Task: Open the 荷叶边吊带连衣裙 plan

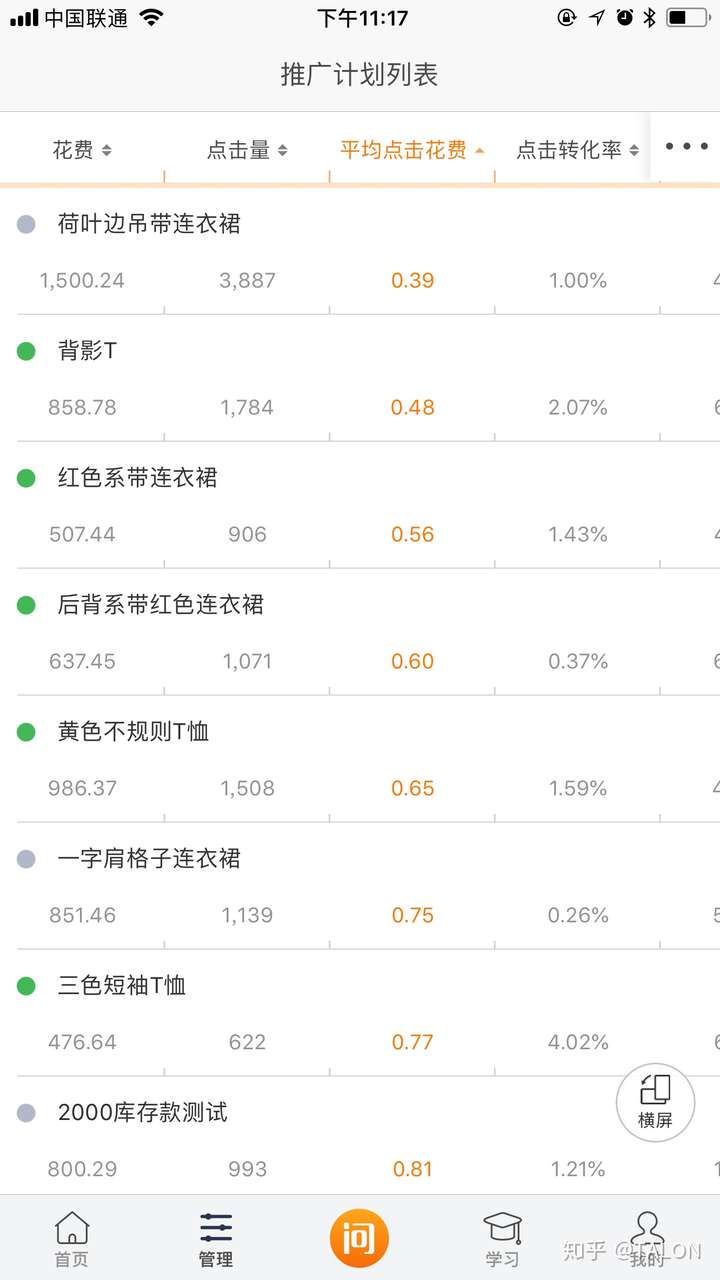Action: 149,224
